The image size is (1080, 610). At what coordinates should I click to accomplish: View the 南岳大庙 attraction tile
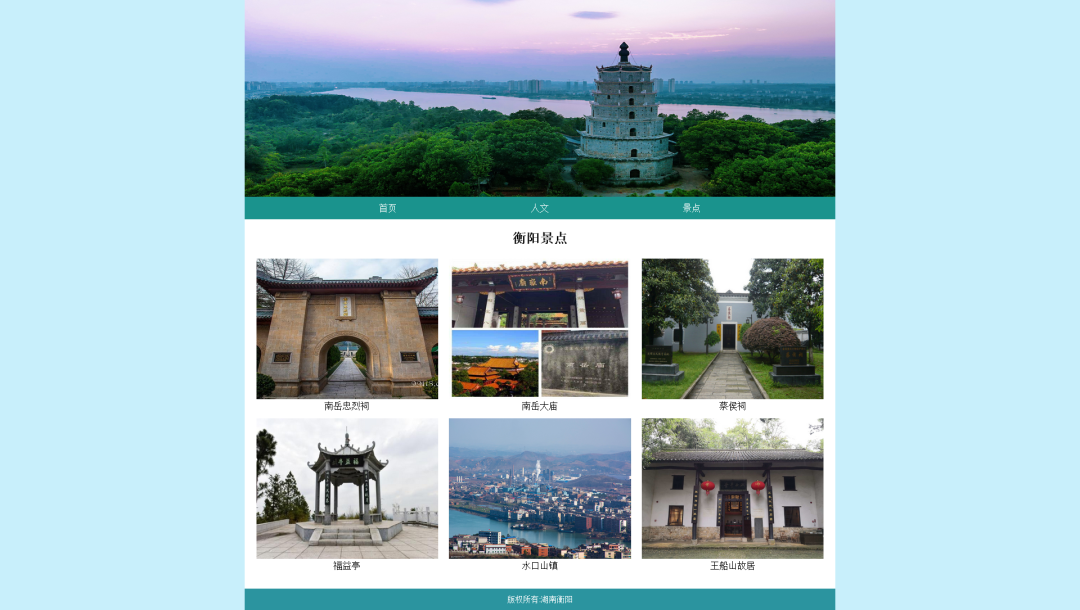pyautogui.click(x=539, y=329)
